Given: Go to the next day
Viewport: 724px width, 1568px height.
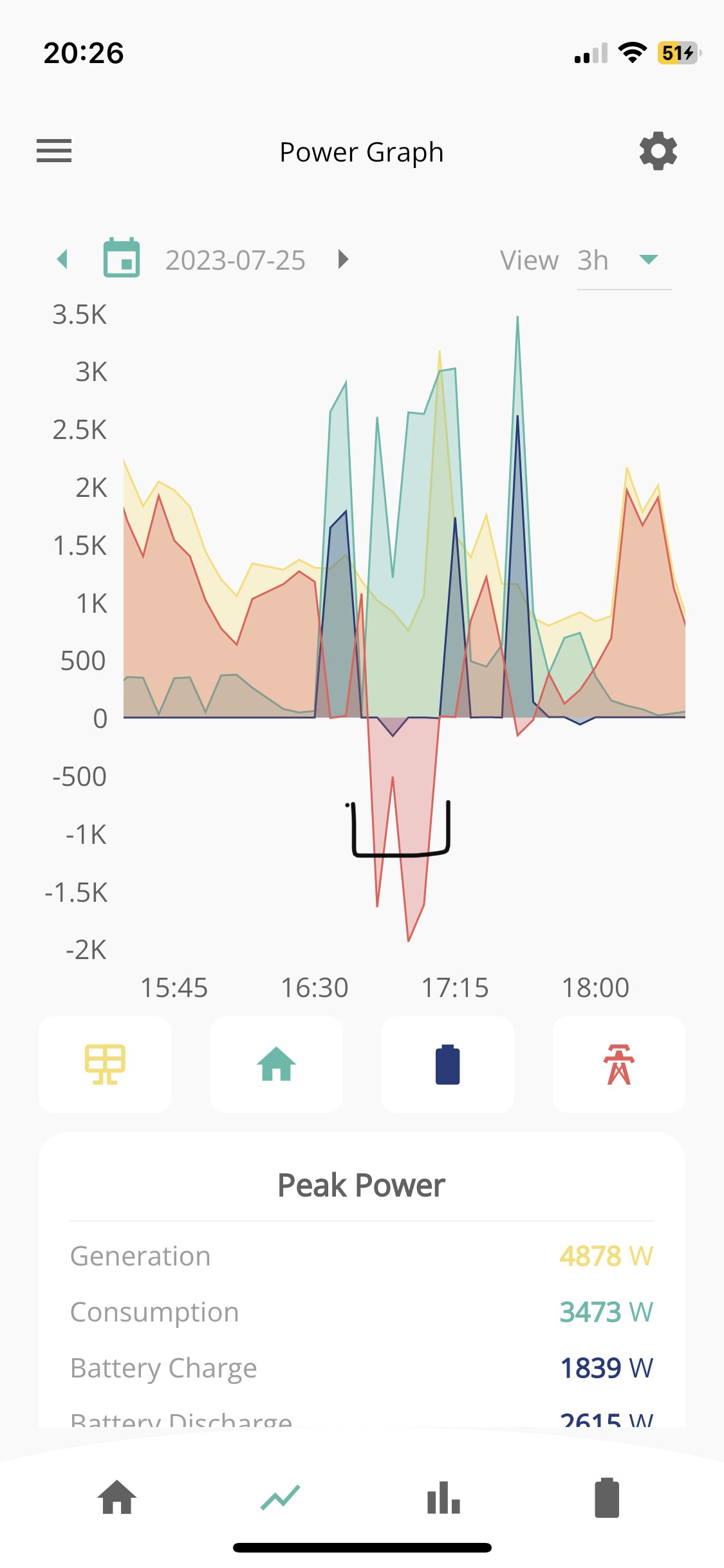Looking at the screenshot, I should pyautogui.click(x=343, y=259).
